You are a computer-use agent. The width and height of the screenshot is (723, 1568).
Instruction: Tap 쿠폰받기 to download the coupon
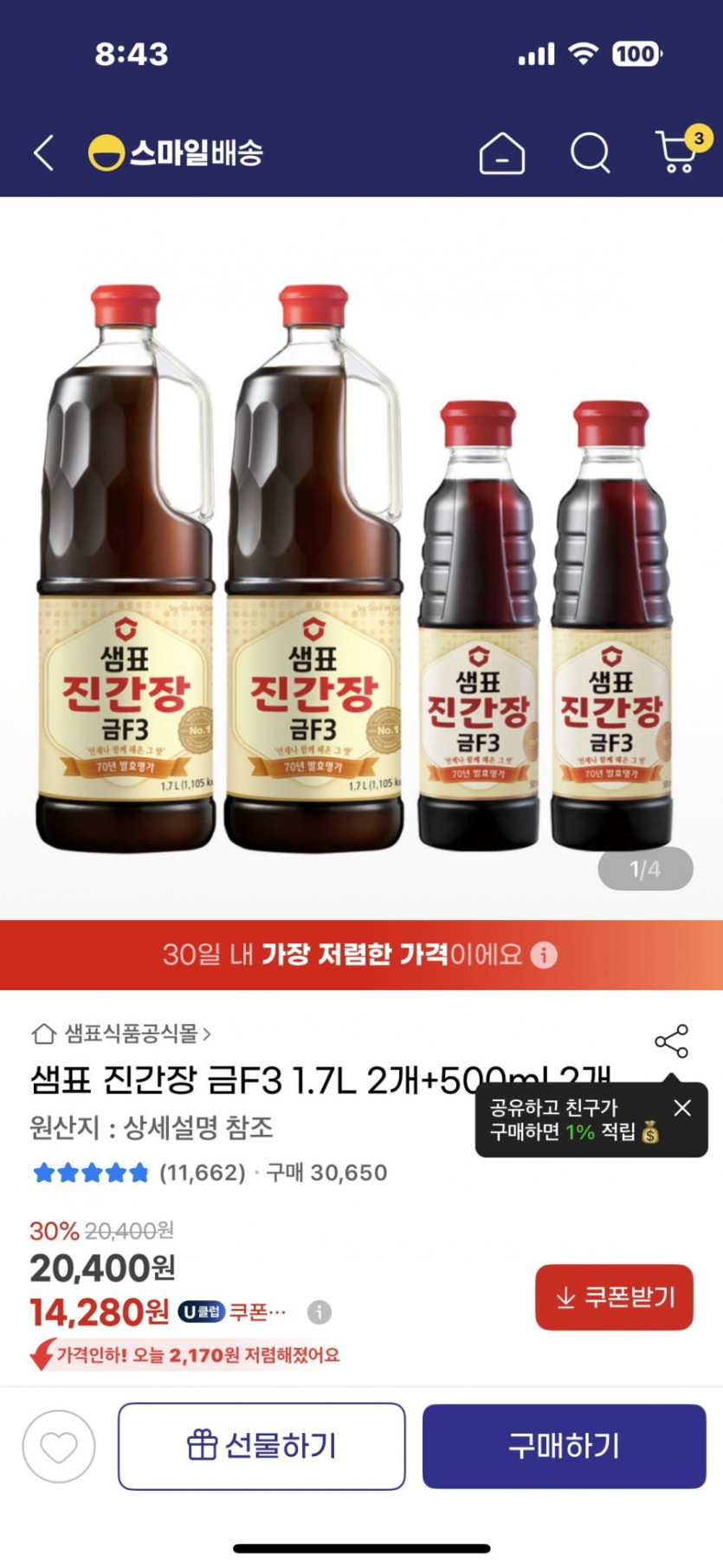click(614, 1297)
